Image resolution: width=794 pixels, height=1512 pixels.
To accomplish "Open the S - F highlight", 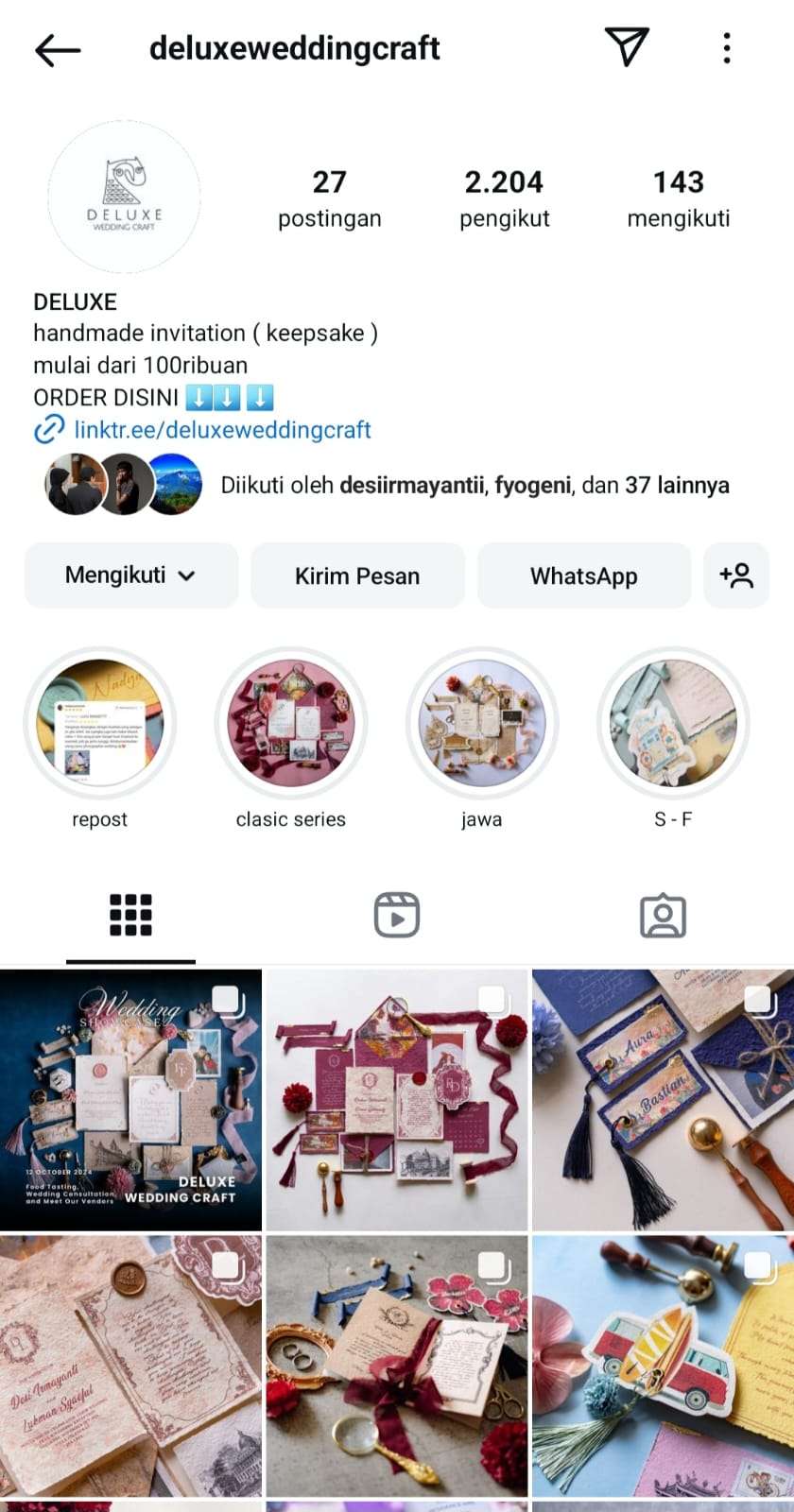I will click(672, 724).
